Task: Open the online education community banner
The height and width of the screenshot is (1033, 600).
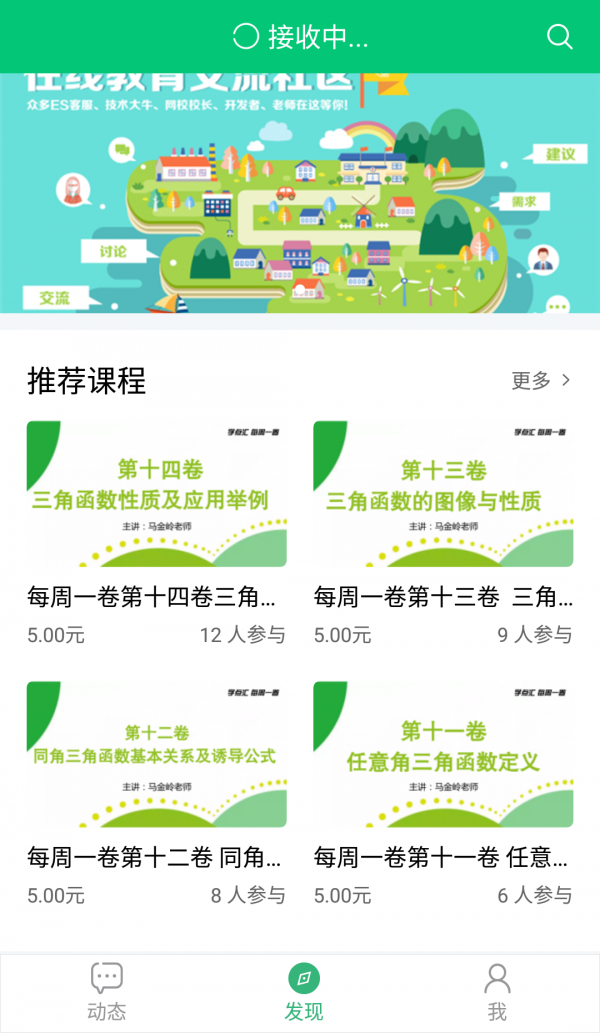Action: 300,193
